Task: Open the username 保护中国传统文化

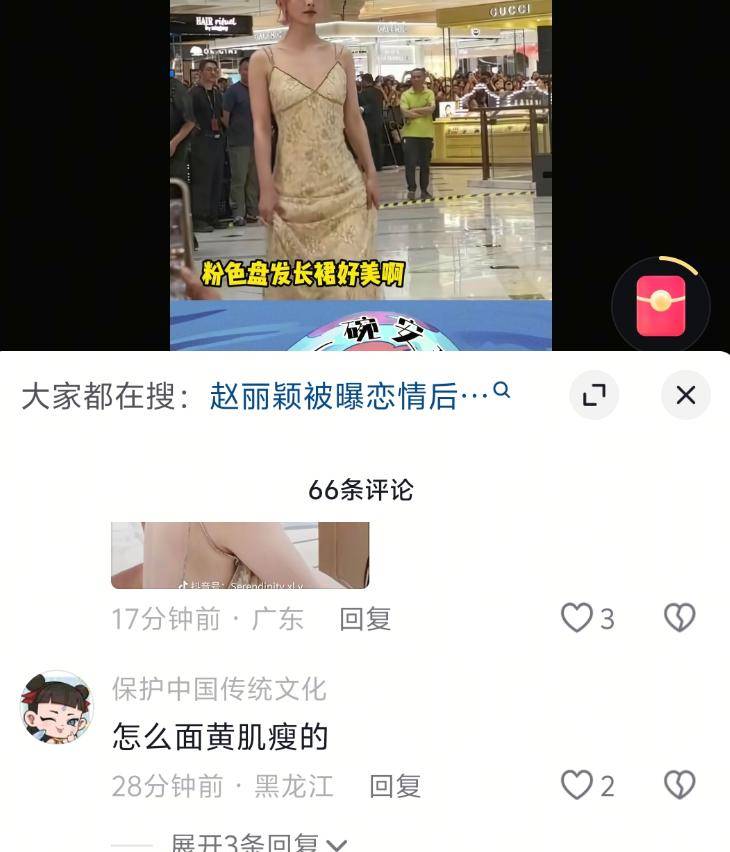Action: pyautogui.click(x=219, y=689)
